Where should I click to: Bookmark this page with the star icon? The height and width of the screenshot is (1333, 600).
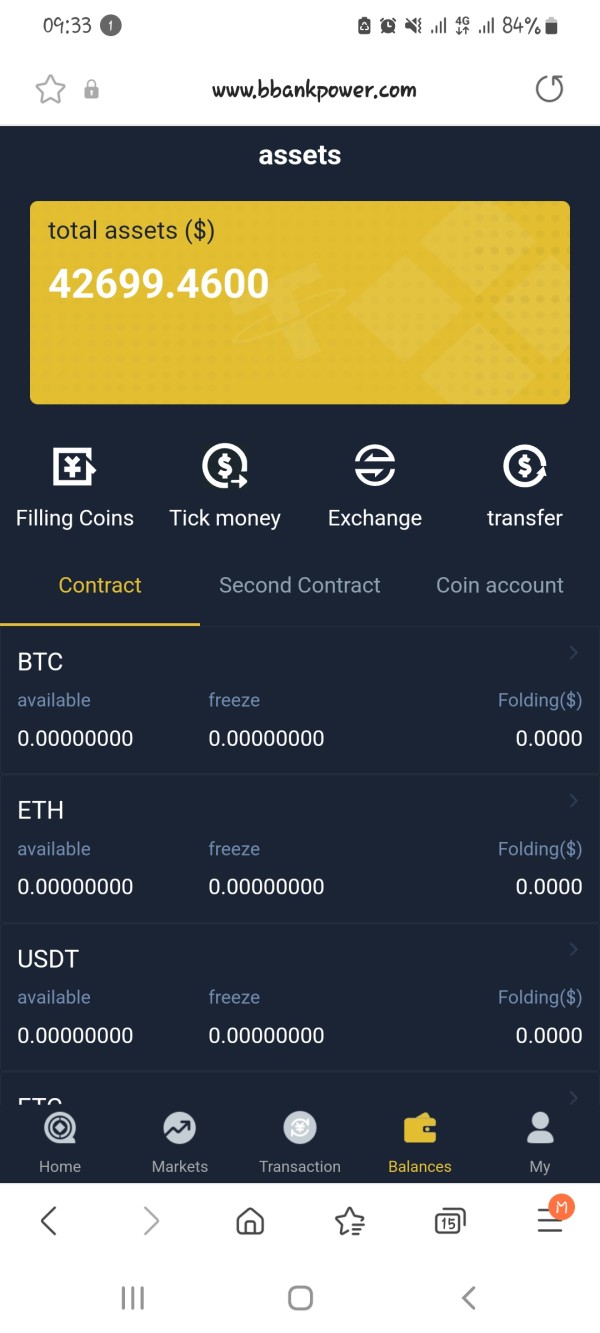click(x=50, y=90)
